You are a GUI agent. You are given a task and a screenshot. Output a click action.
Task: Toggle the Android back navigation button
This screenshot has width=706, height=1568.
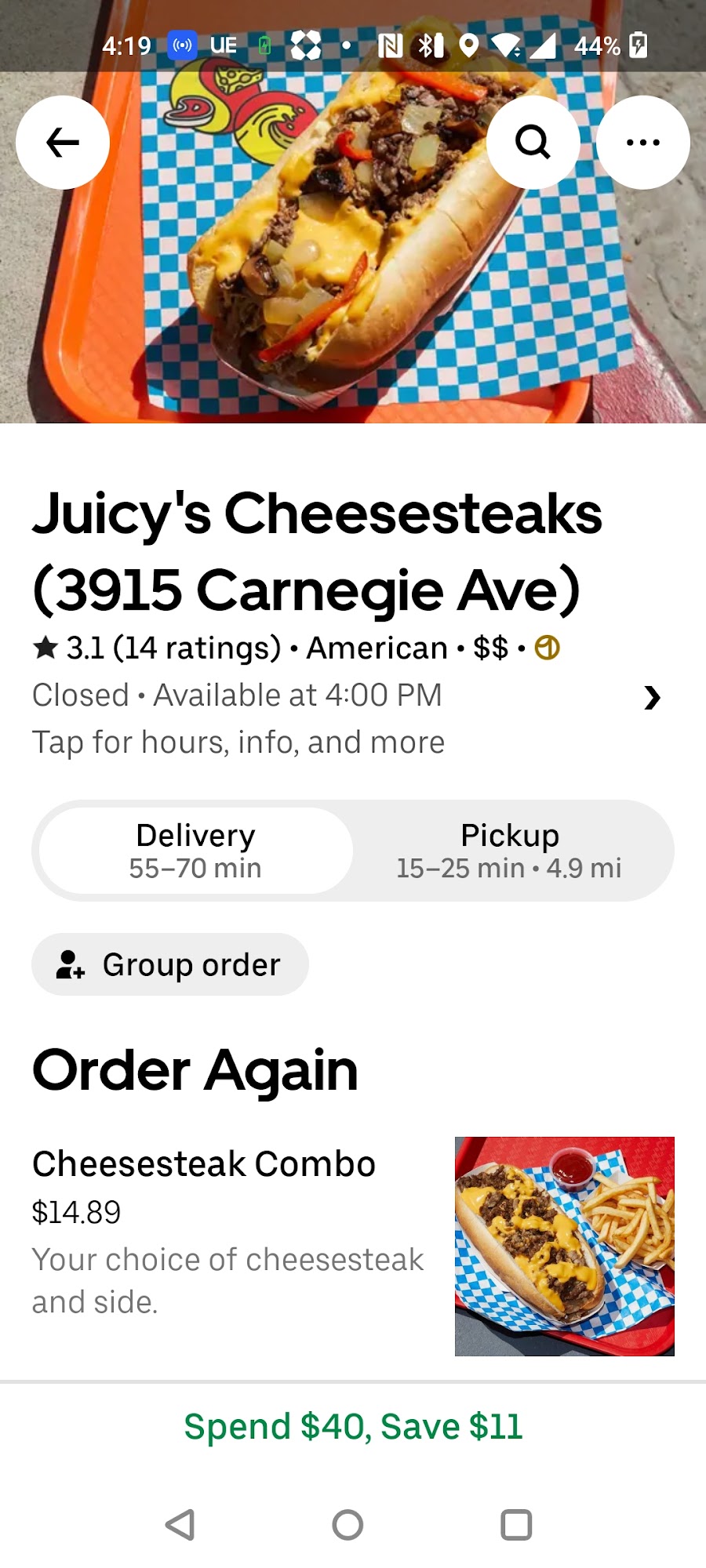180,1524
